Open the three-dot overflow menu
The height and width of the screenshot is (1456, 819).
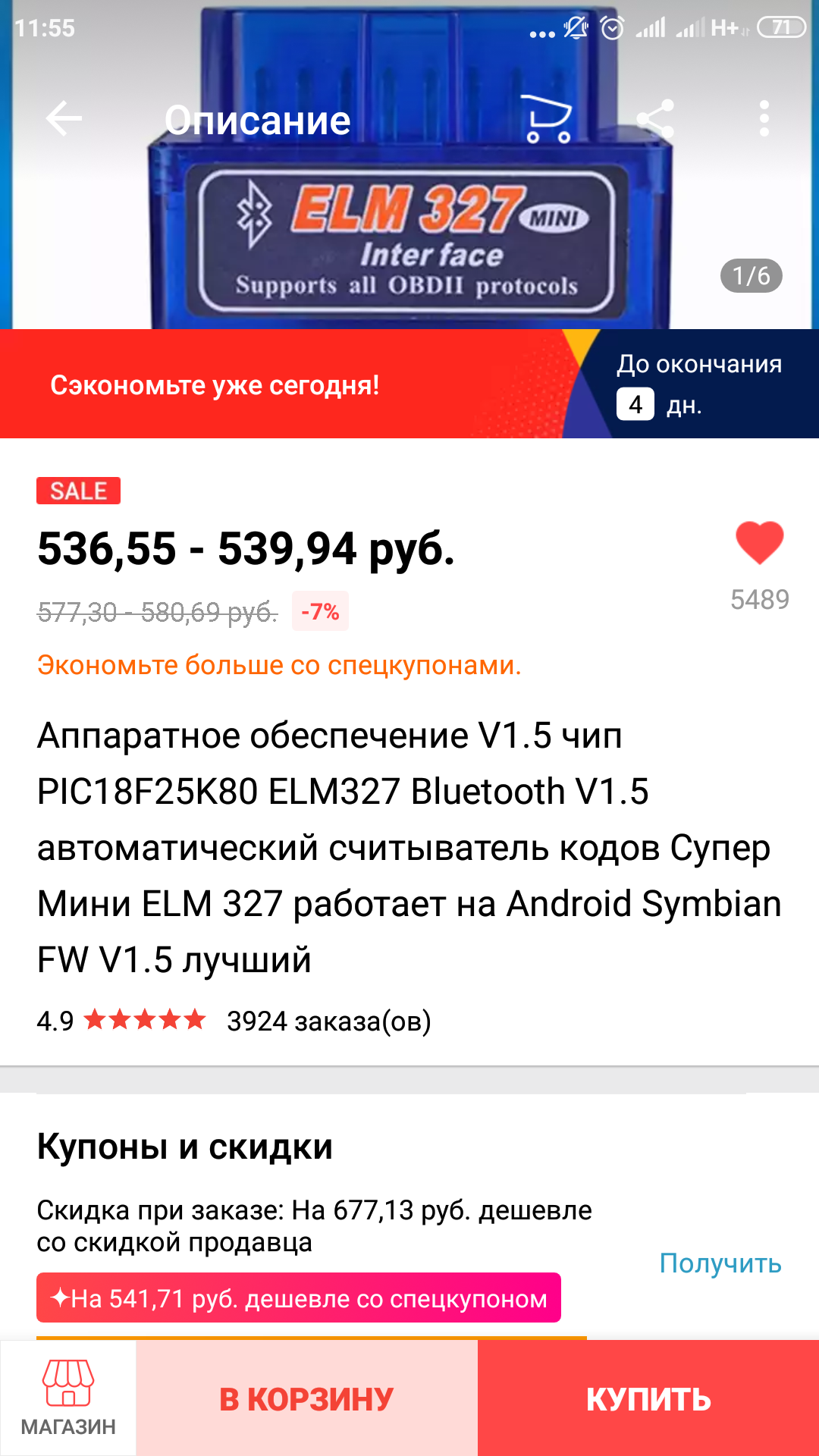(x=764, y=119)
